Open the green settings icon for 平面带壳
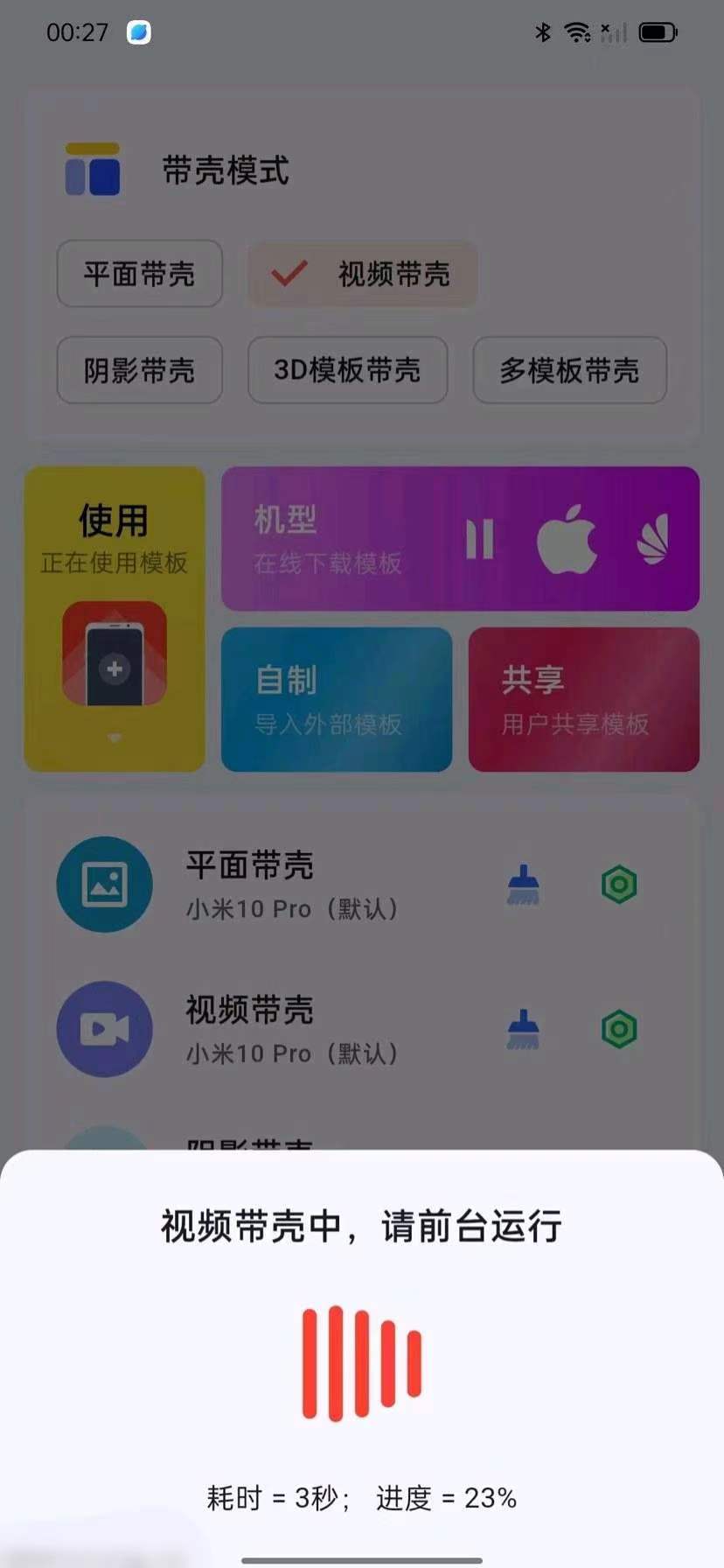 tap(619, 885)
